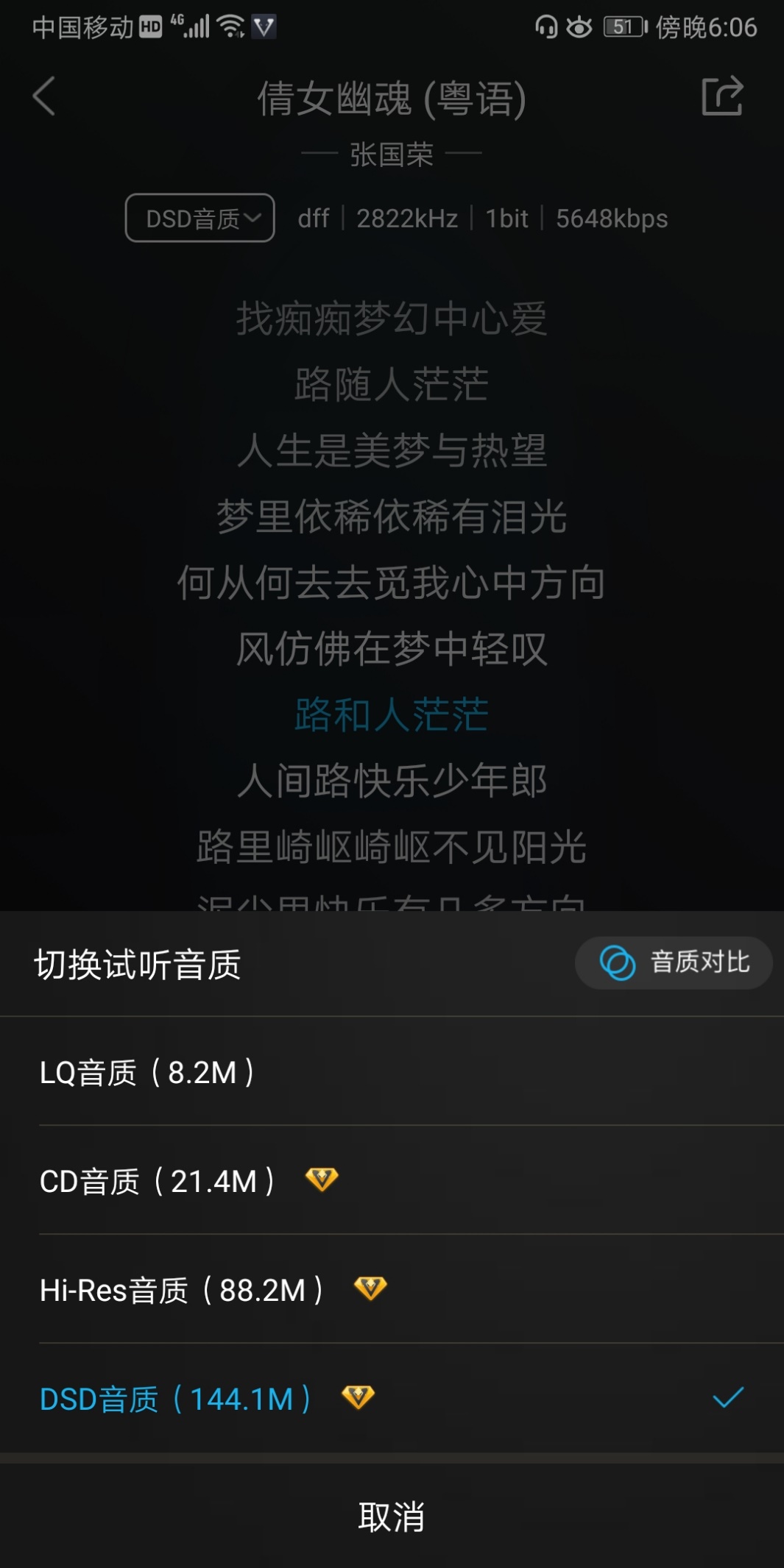The height and width of the screenshot is (1568, 784).
Task: Tap the share icon at top right
Action: point(723,96)
